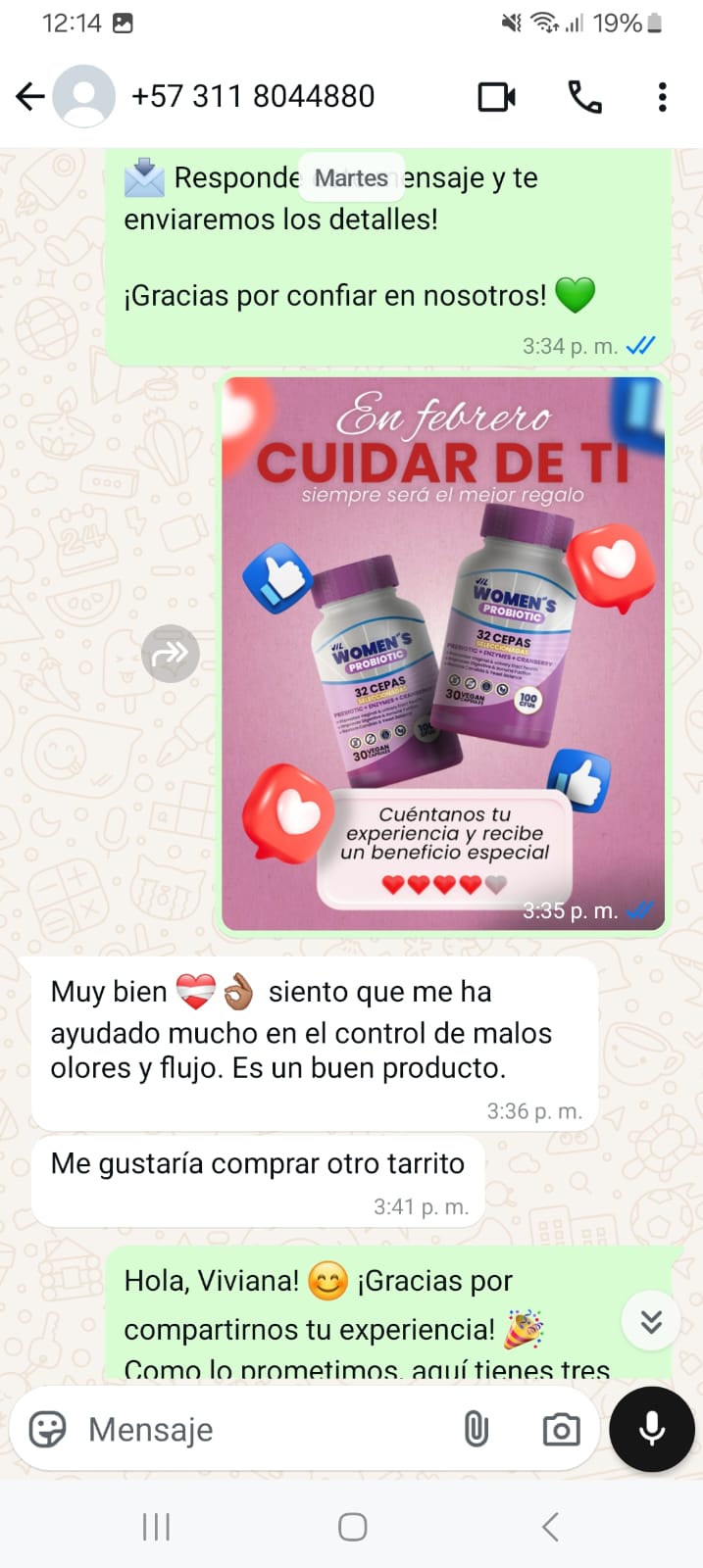Go back to the chat list
Viewport: 703px width, 1568px height.
(x=30, y=96)
